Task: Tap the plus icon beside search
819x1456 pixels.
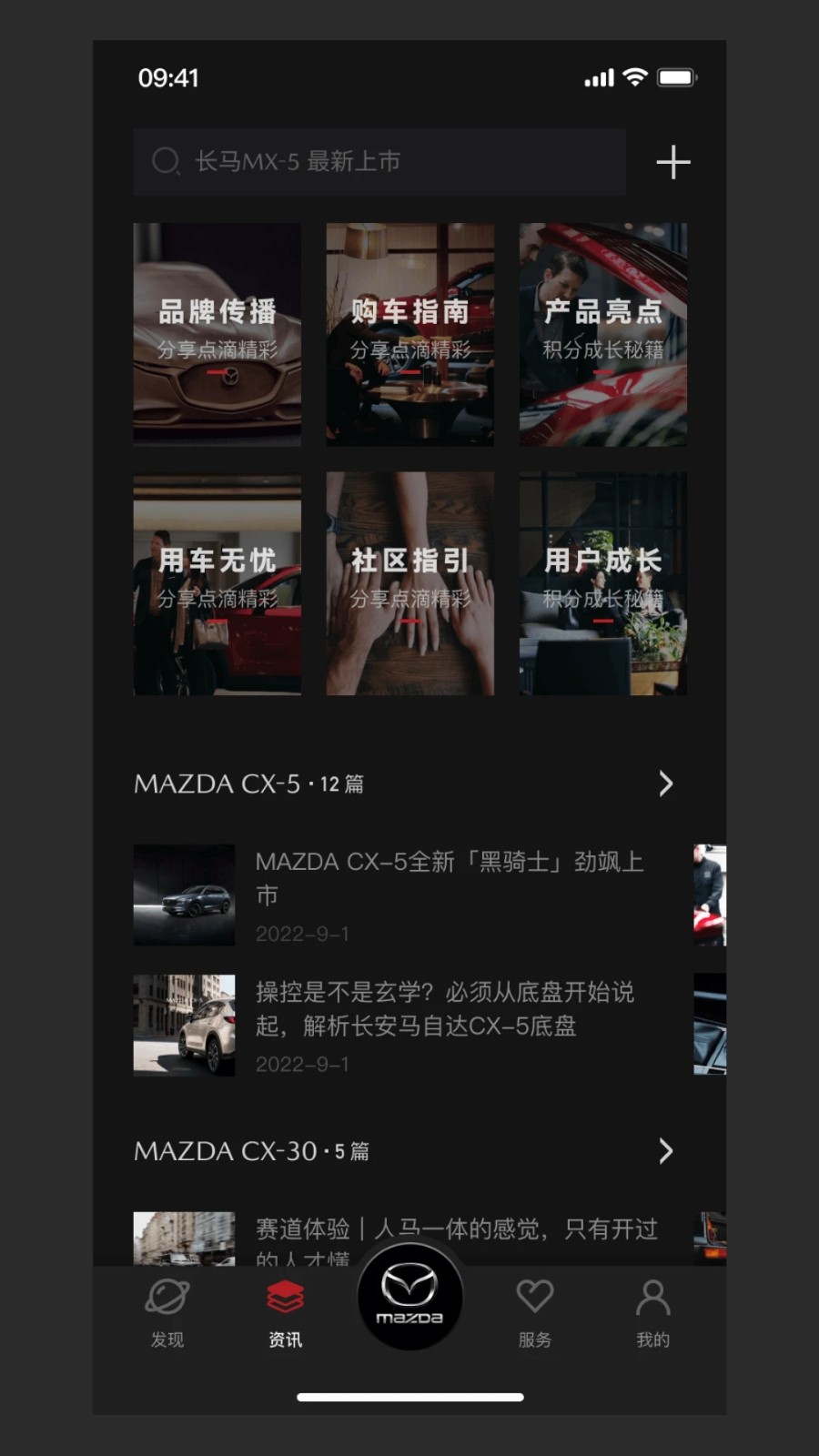Action: [672, 162]
